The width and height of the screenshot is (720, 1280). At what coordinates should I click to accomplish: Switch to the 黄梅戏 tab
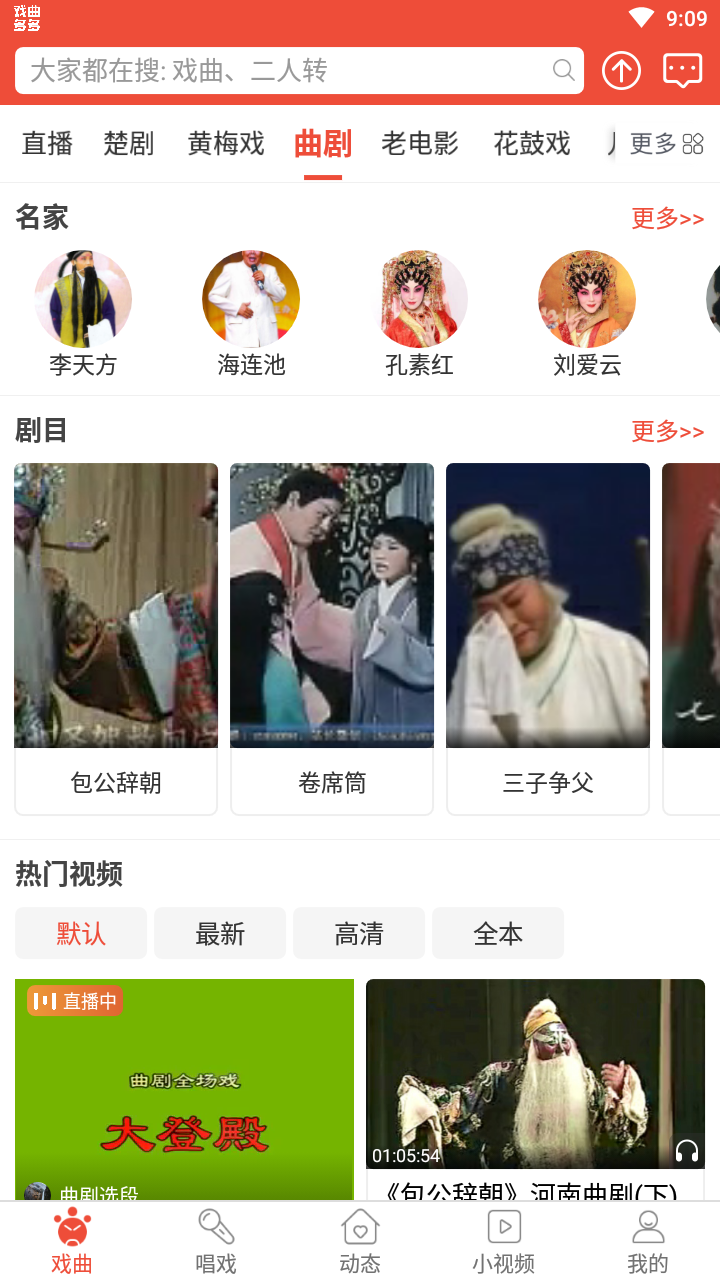pos(226,144)
